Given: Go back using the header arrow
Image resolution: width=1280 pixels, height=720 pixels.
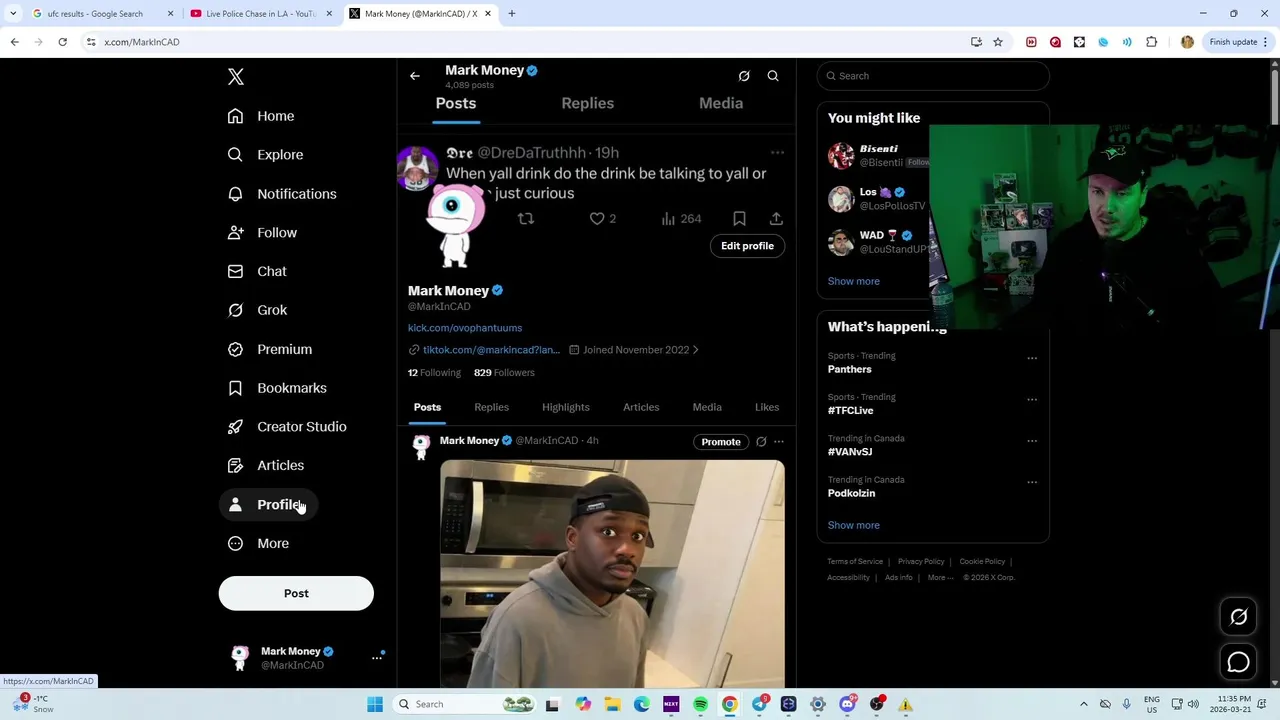Looking at the screenshot, I should pos(414,76).
